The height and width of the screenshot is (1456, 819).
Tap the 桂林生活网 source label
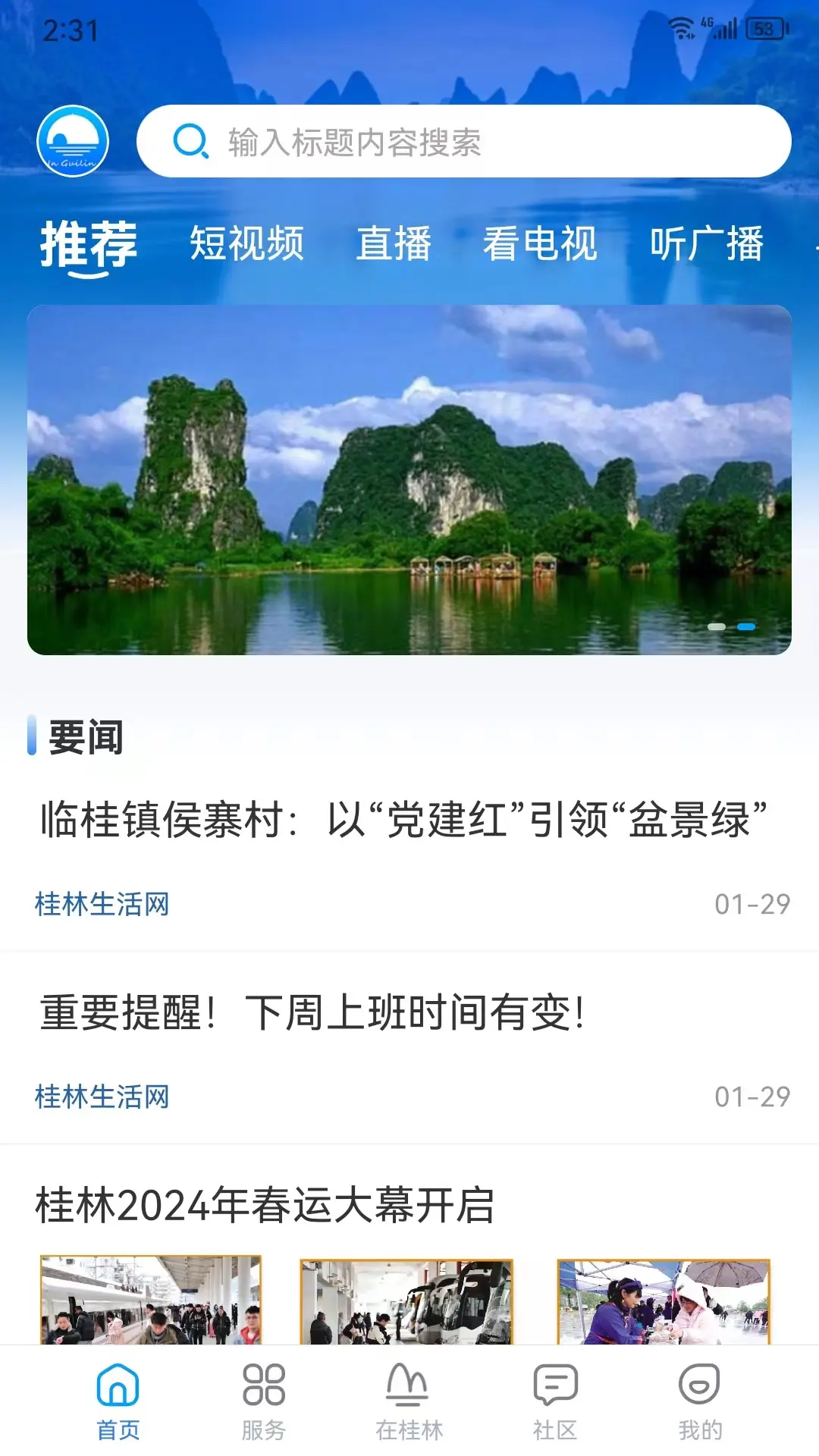click(101, 903)
